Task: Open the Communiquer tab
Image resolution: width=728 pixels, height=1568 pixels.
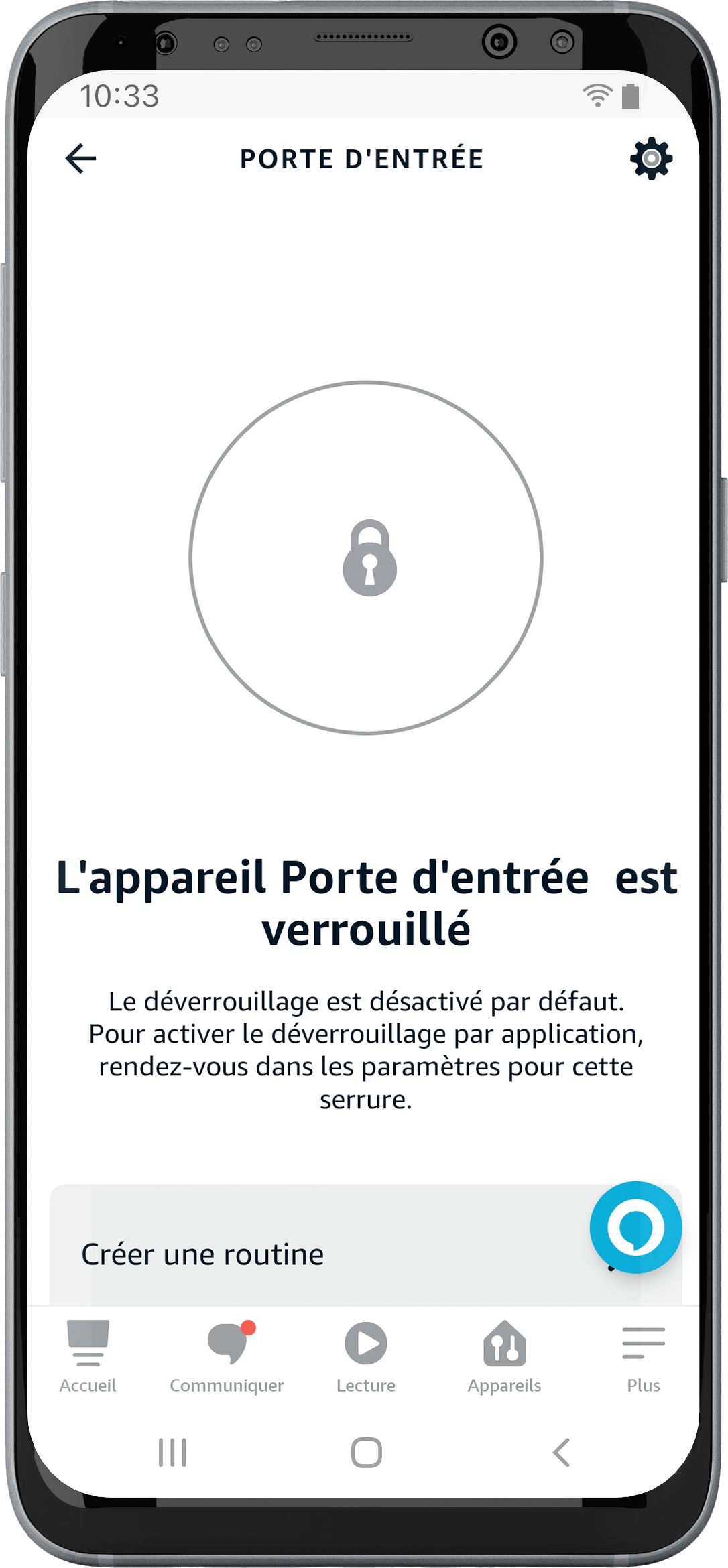Action: pyautogui.click(x=227, y=1356)
